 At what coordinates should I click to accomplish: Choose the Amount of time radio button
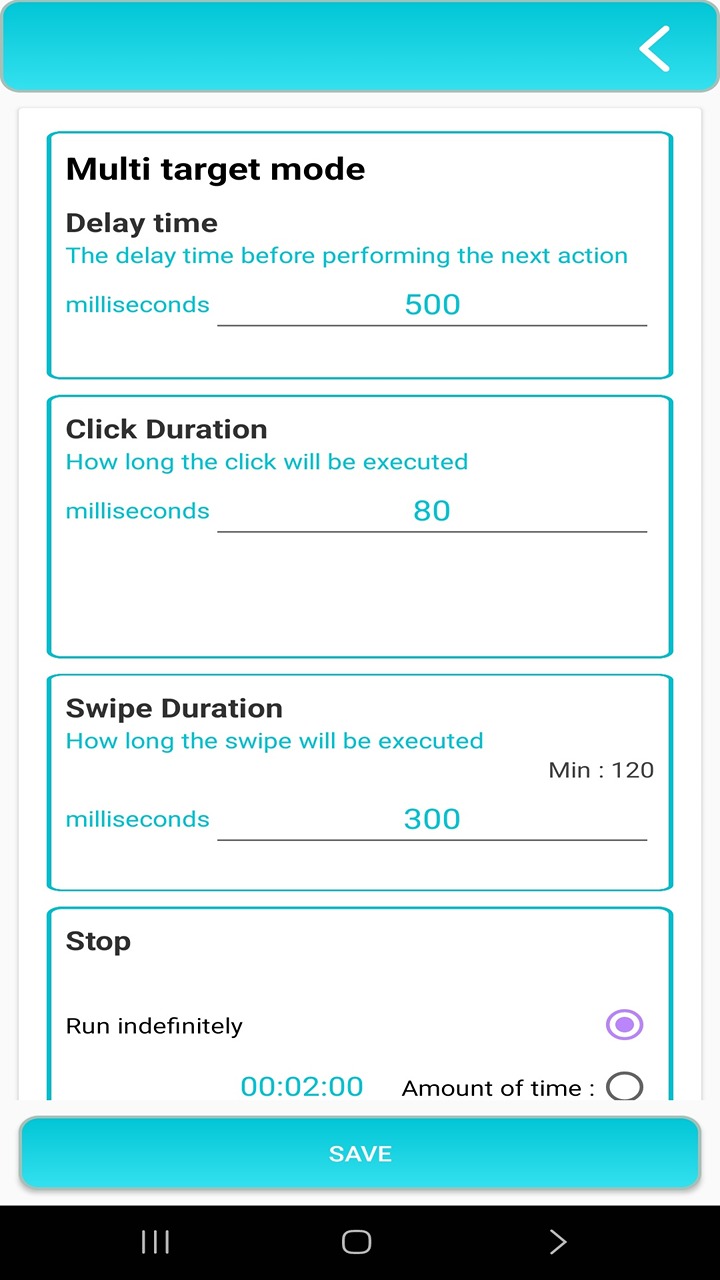pyautogui.click(x=625, y=1087)
